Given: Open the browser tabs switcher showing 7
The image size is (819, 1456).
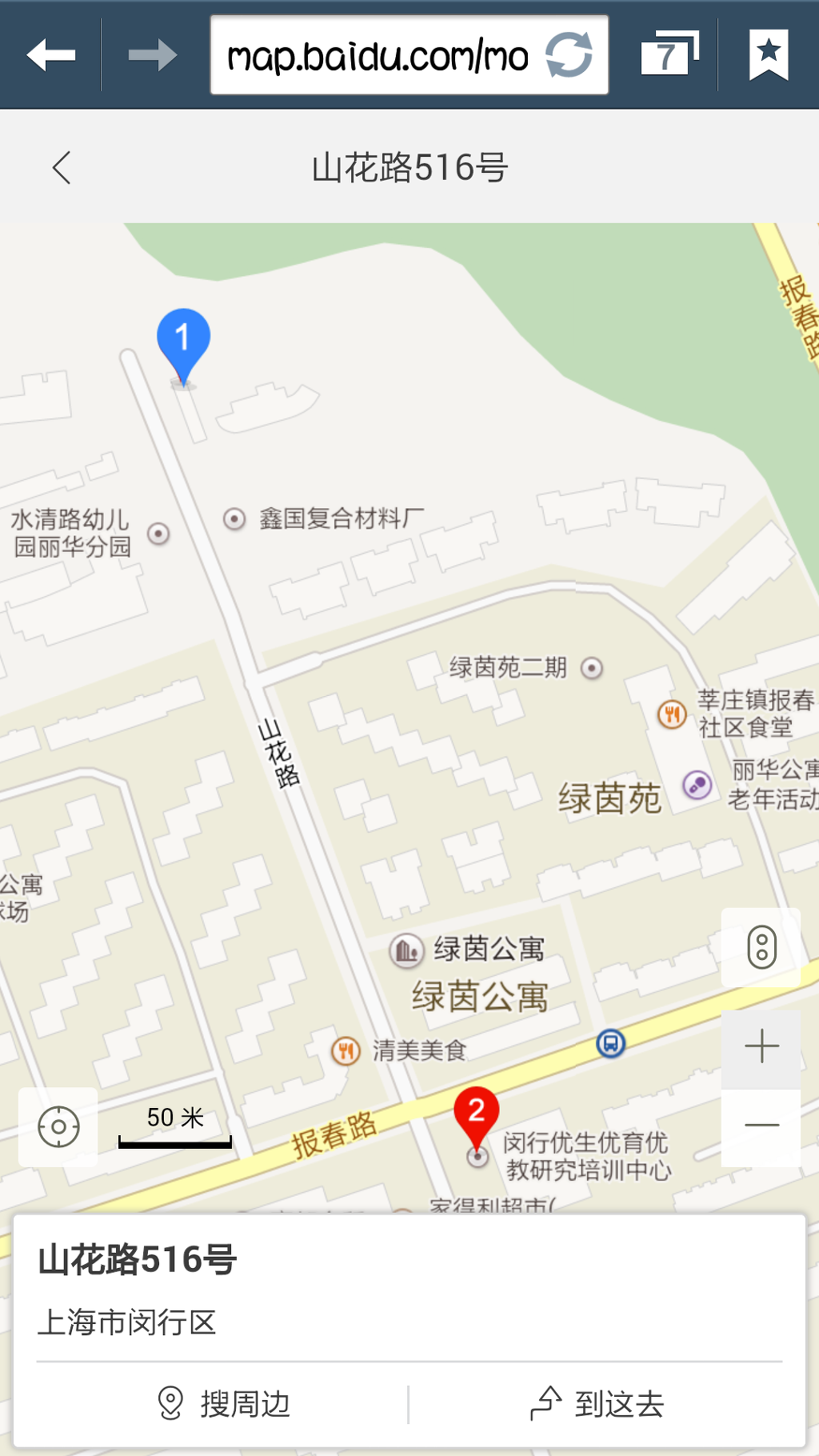Looking at the screenshot, I should click(x=669, y=54).
